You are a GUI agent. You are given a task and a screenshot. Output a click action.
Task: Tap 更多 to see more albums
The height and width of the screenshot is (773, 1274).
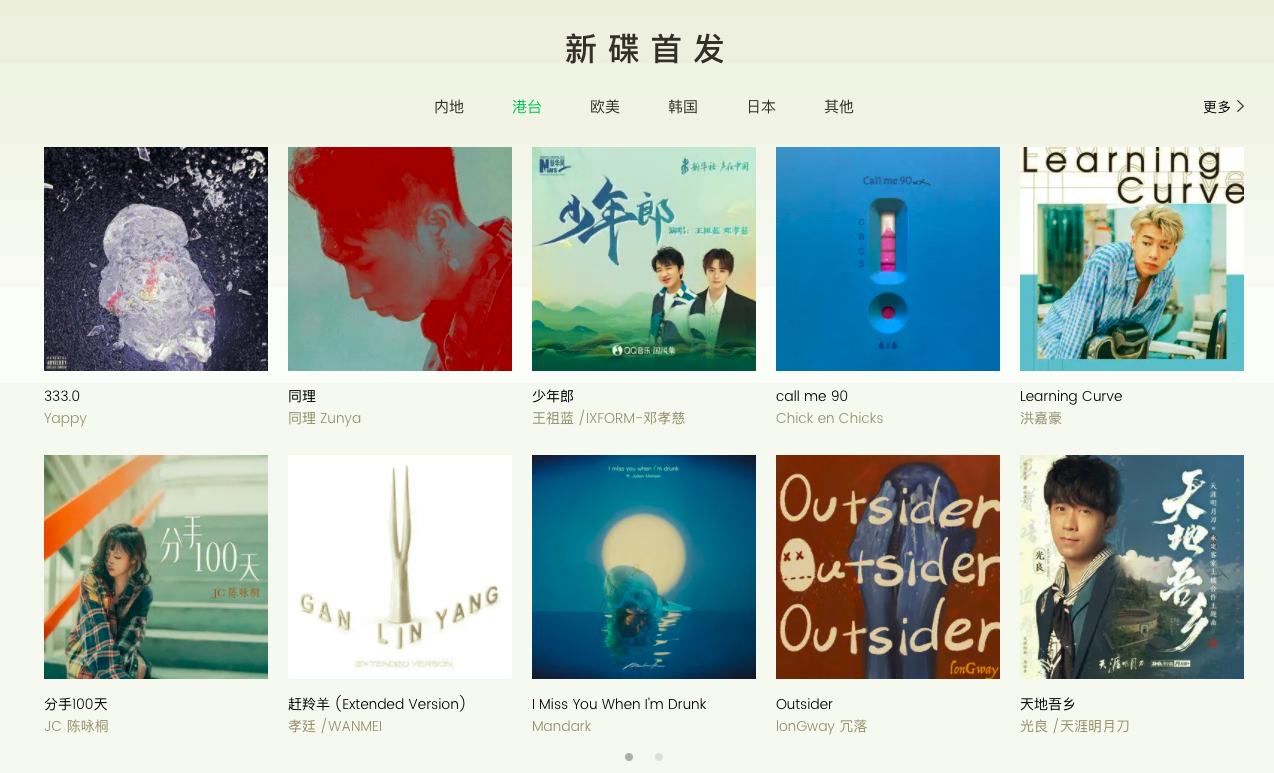click(x=1223, y=107)
